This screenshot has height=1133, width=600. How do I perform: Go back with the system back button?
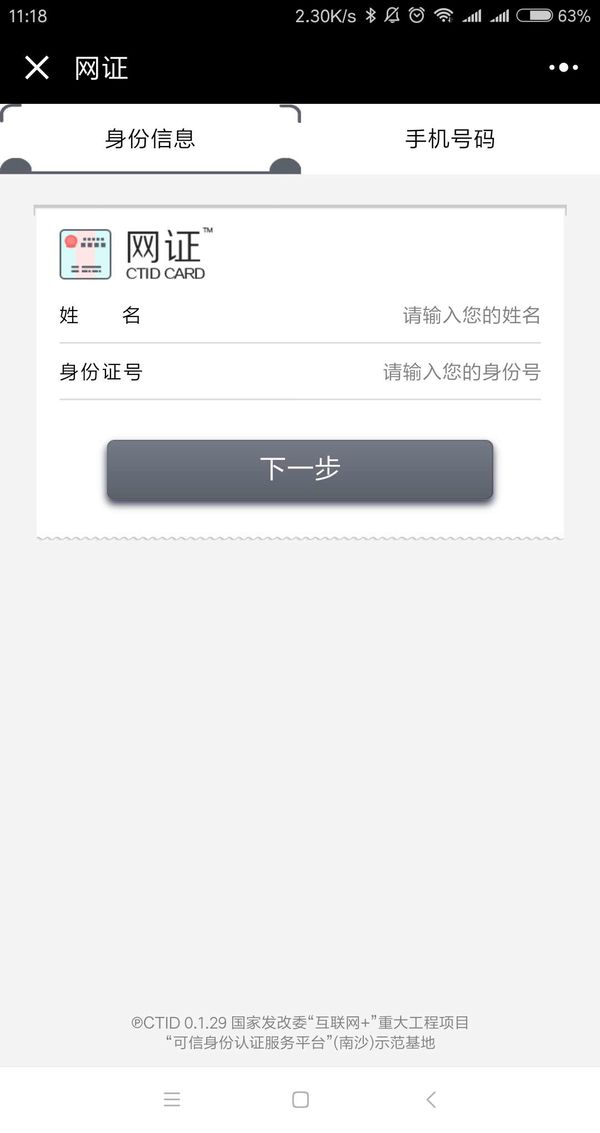point(431,1100)
